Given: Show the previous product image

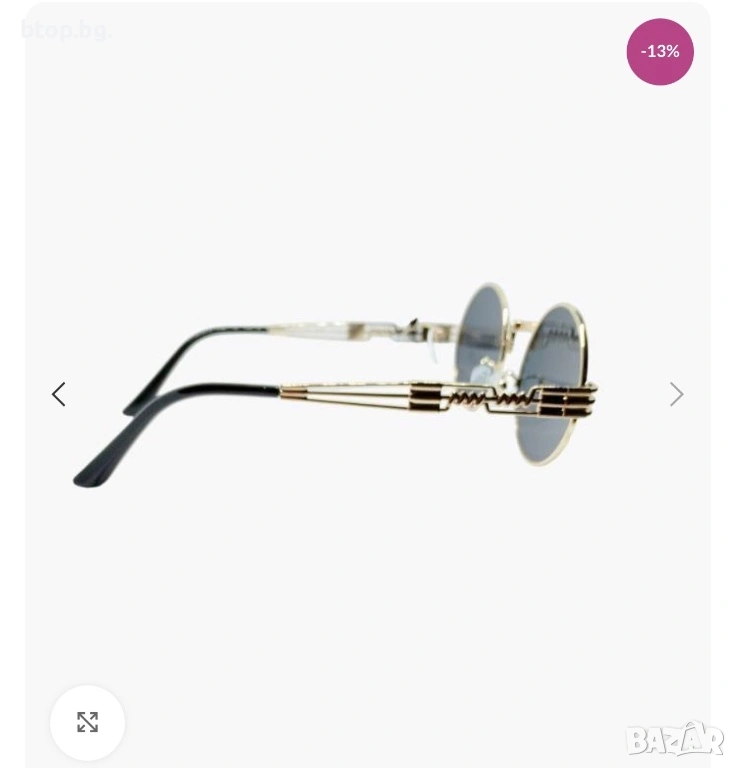Looking at the screenshot, I should 59,395.
